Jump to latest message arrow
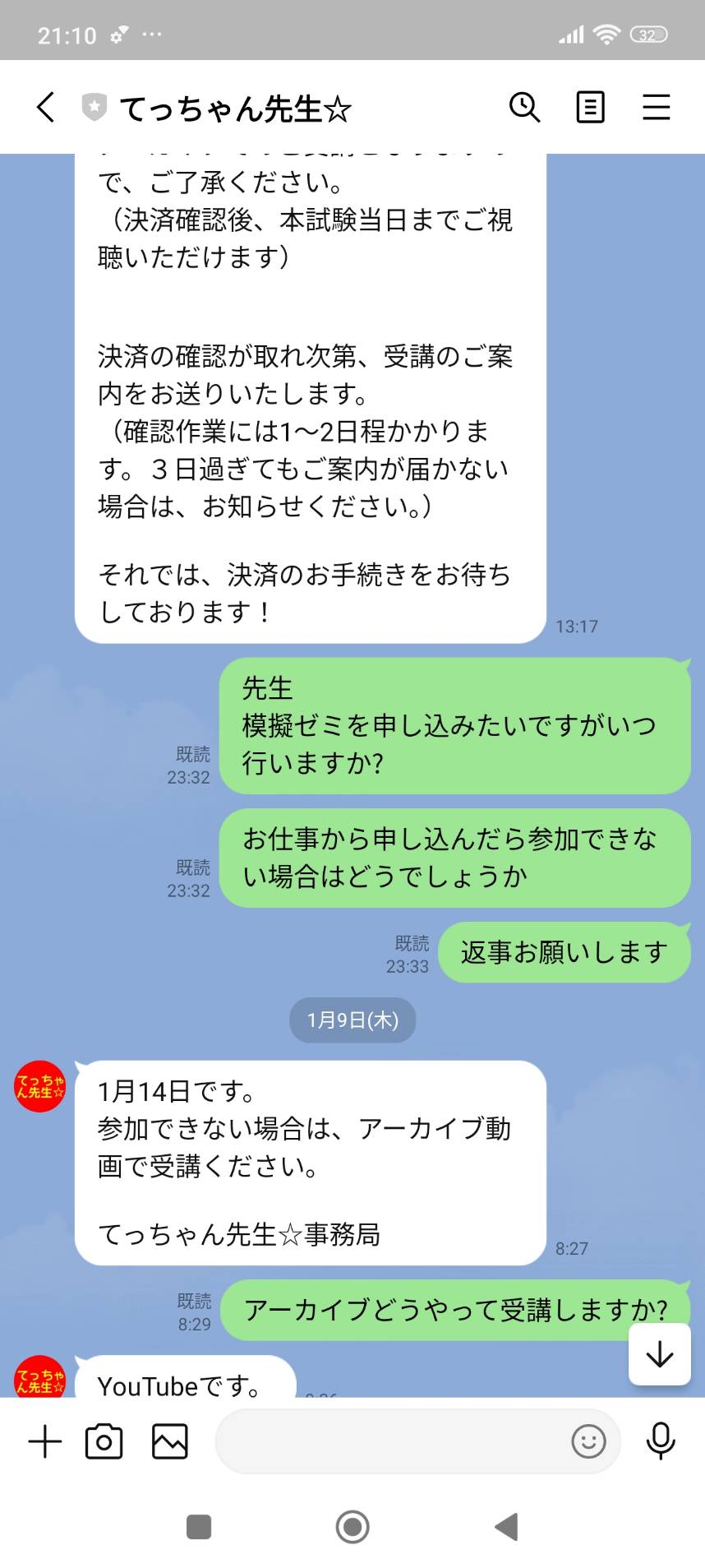This screenshot has height=1568, width=705. point(659,1354)
